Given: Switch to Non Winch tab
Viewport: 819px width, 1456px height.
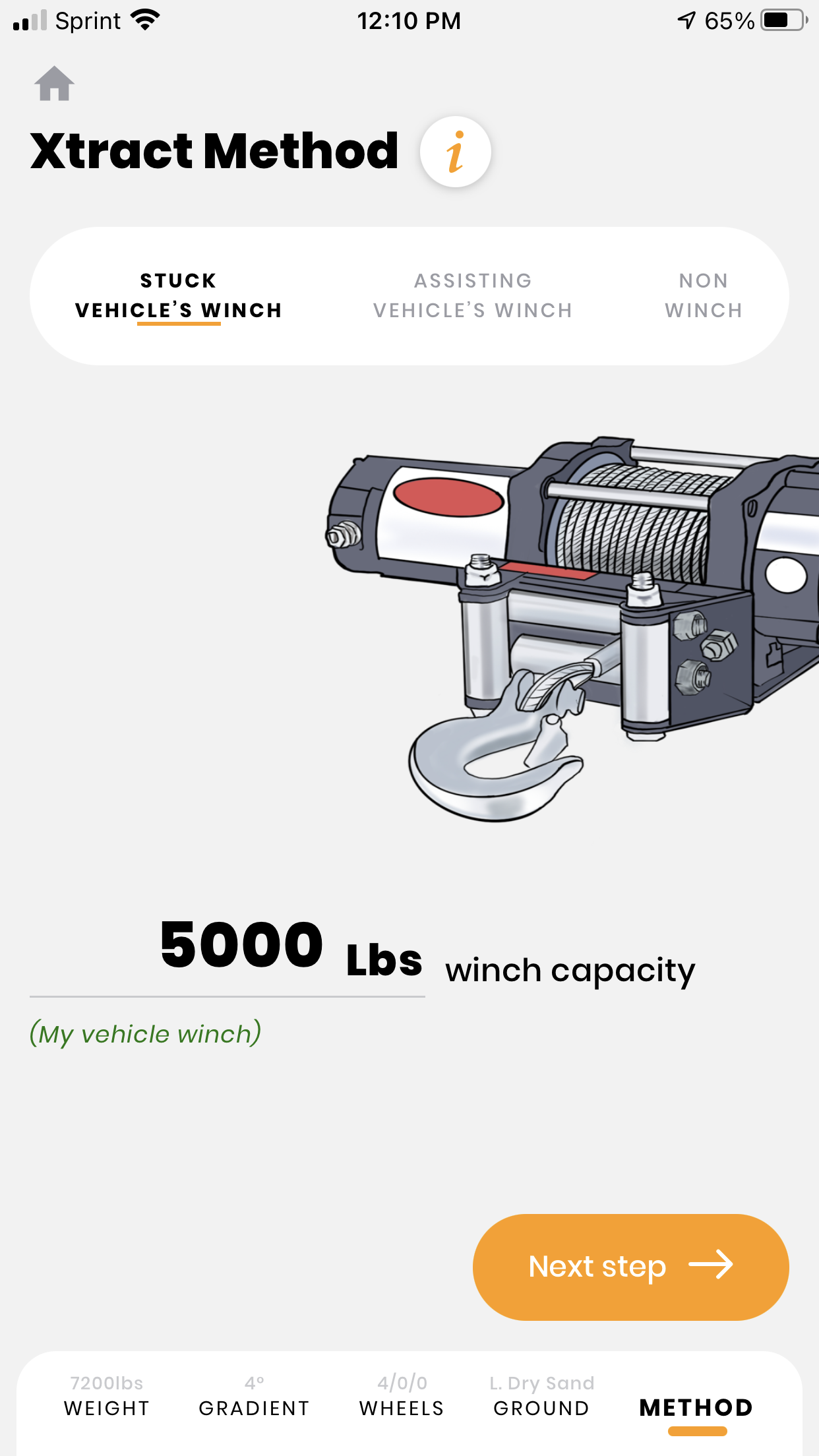Looking at the screenshot, I should coord(704,296).
